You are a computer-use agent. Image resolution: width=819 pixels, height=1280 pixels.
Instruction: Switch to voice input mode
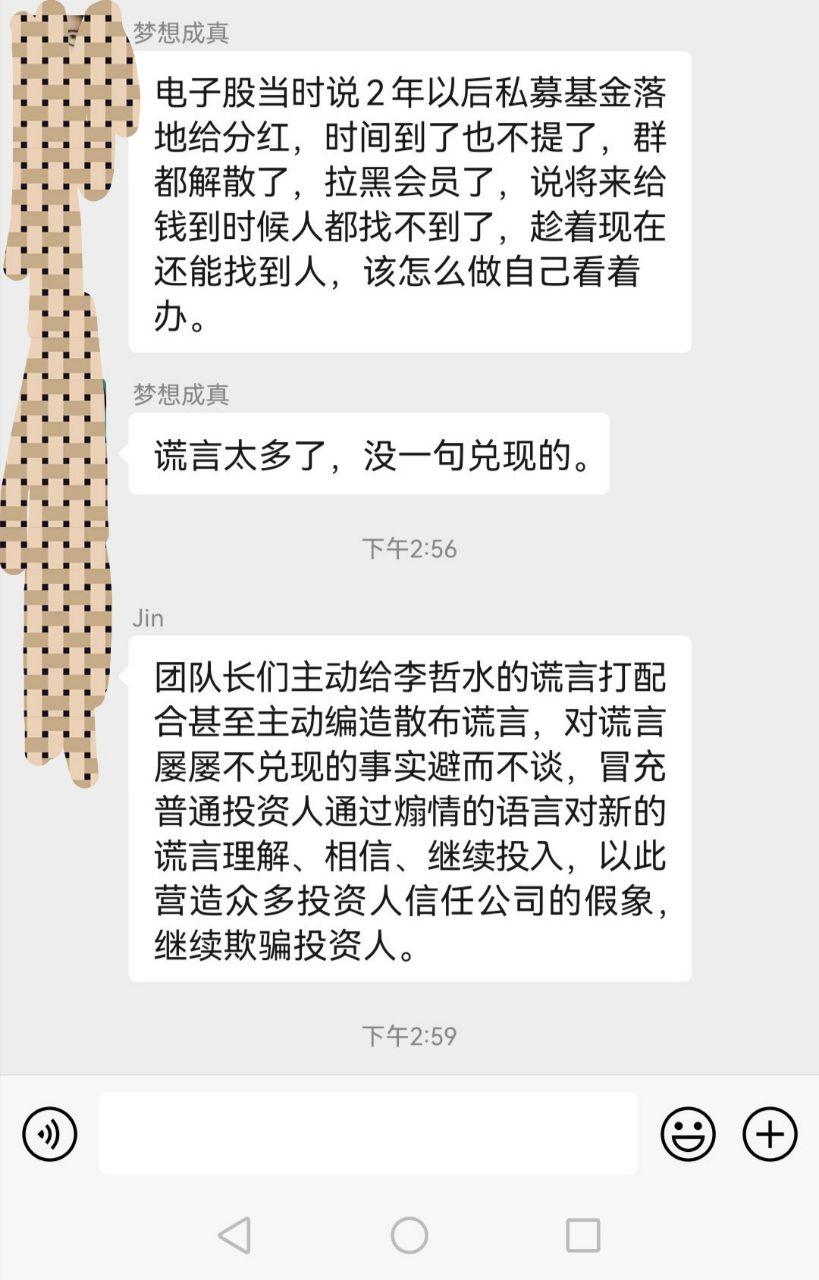pos(50,1134)
